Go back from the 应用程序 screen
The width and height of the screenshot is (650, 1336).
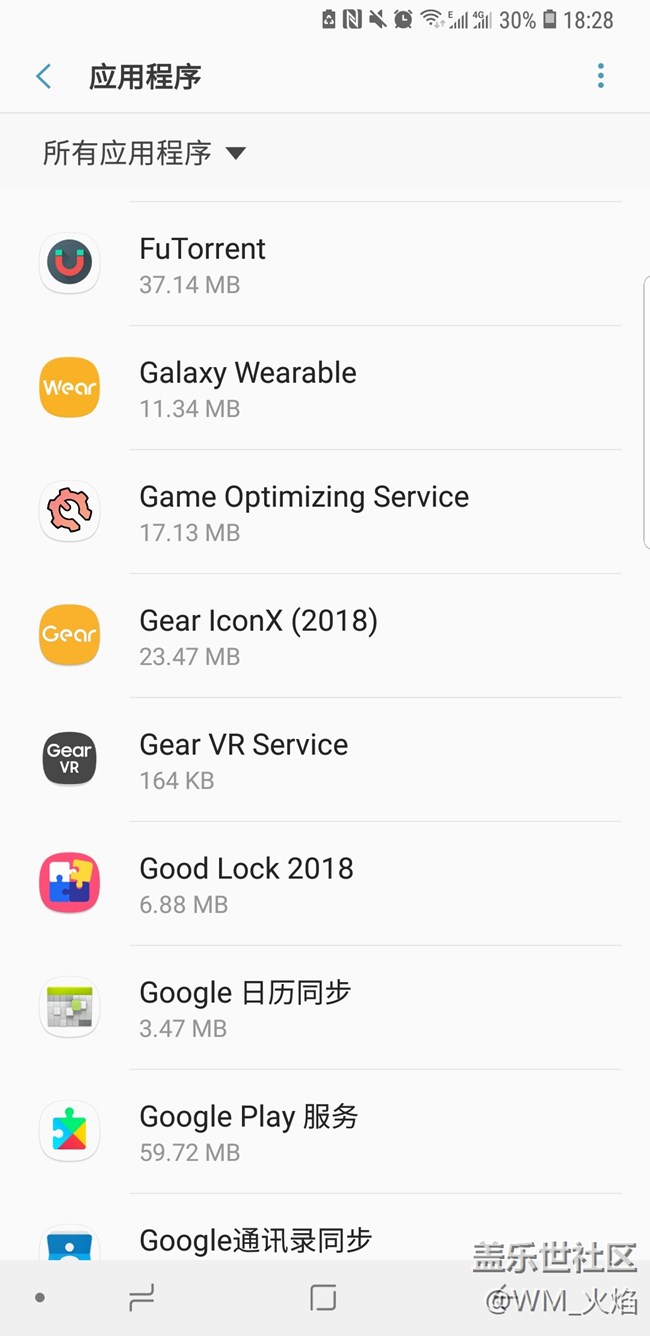(44, 77)
